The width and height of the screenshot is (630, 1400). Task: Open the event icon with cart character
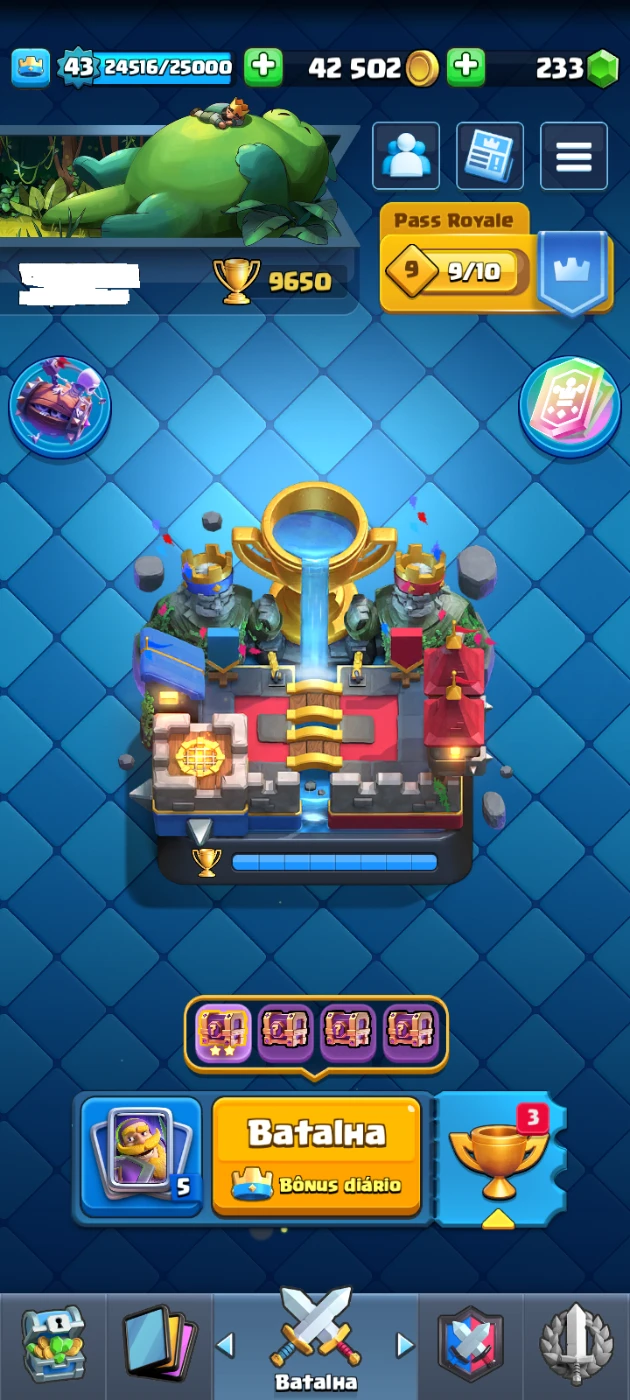click(x=60, y=407)
